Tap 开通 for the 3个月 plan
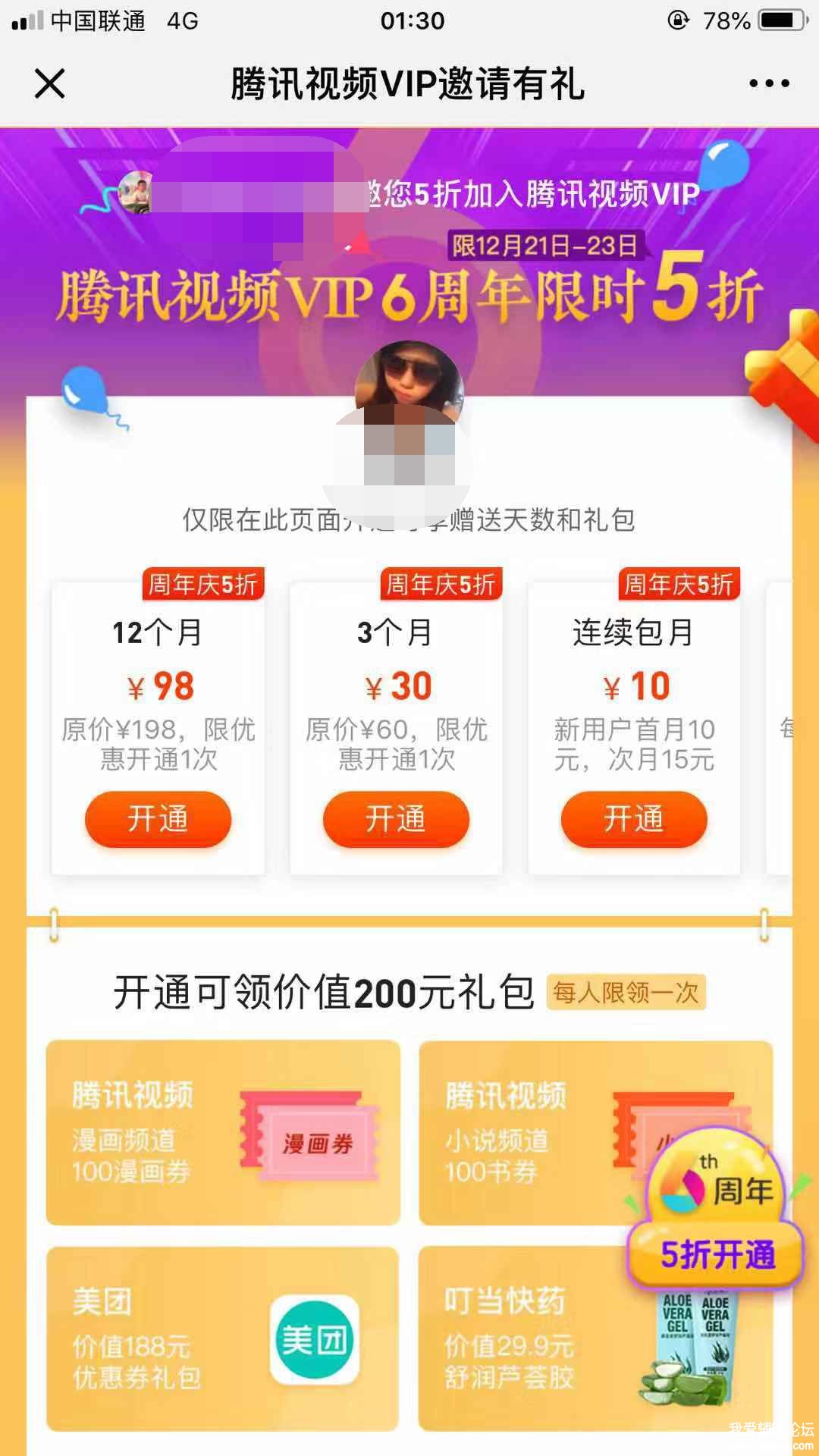819x1456 pixels. [x=396, y=819]
